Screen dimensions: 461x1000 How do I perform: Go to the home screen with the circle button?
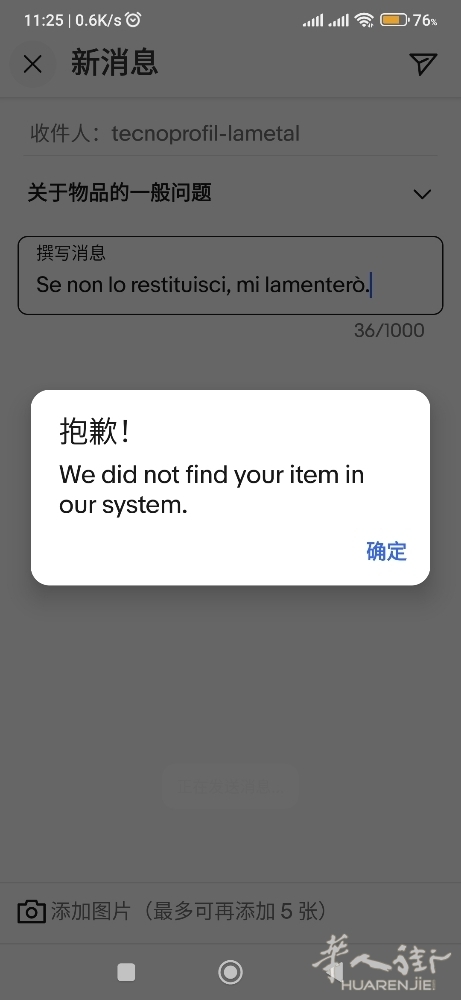pos(230,972)
